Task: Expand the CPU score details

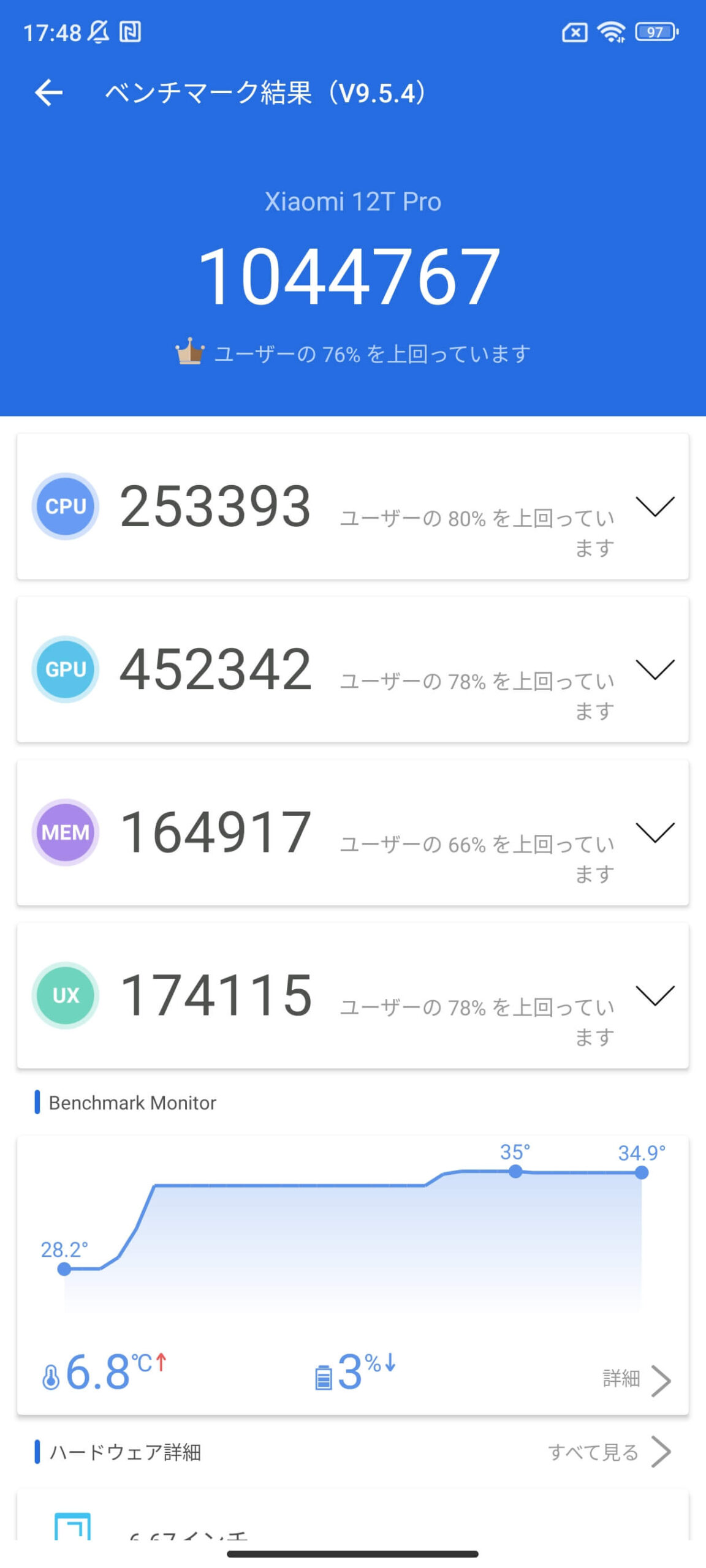Action: click(x=655, y=507)
